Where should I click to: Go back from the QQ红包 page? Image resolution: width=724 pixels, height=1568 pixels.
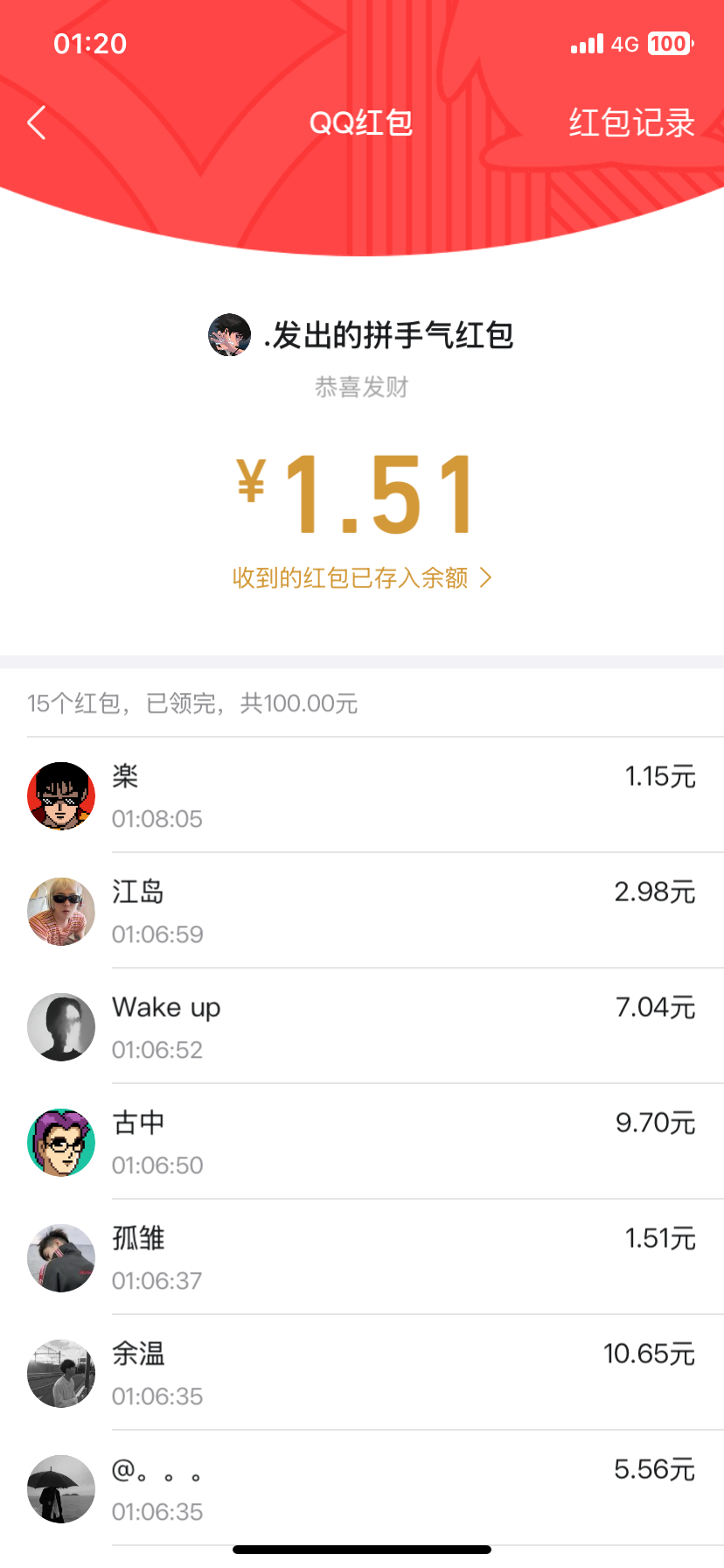[37, 123]
